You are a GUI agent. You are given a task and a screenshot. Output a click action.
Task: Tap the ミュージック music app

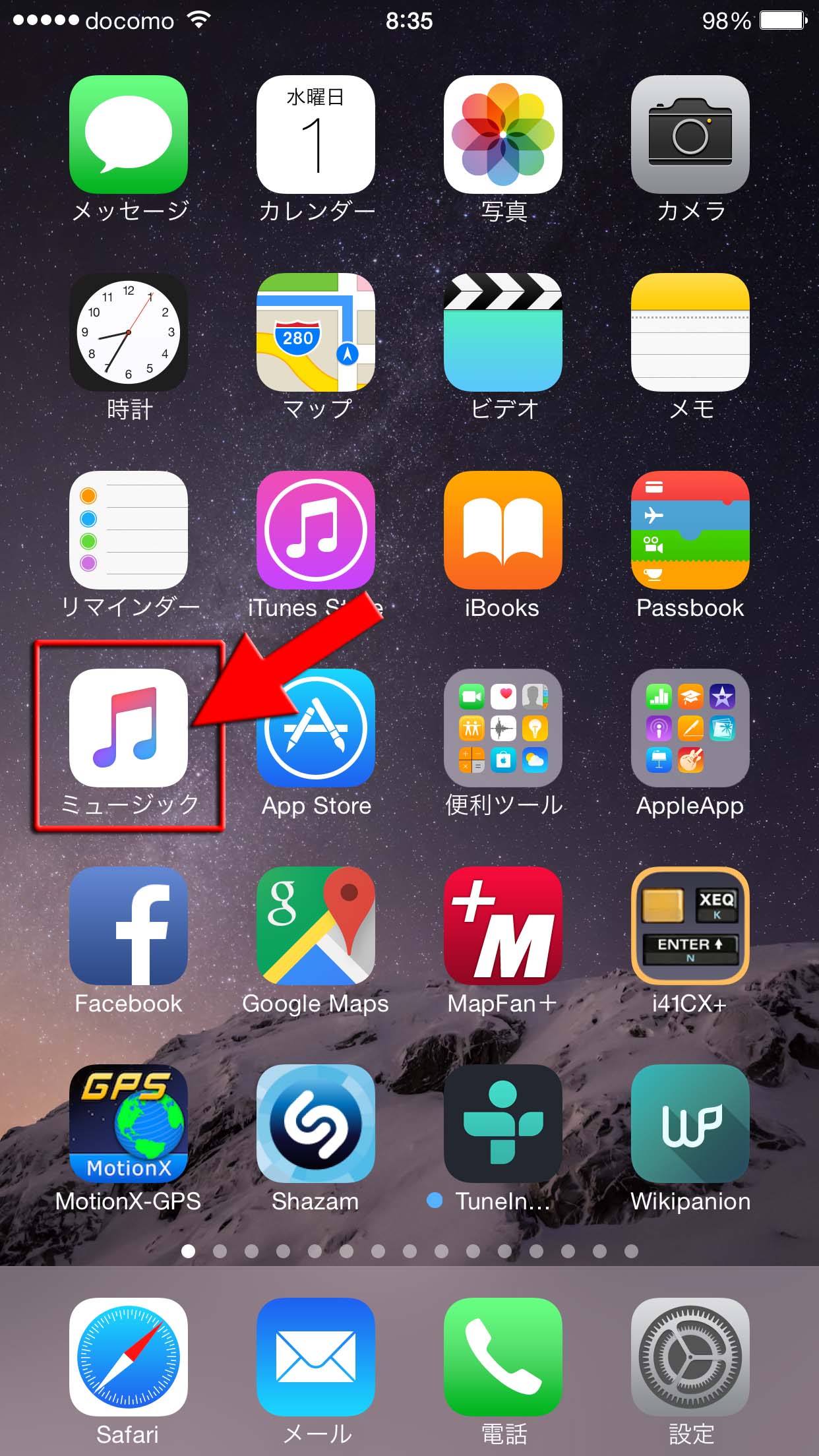tap(129, 728)
